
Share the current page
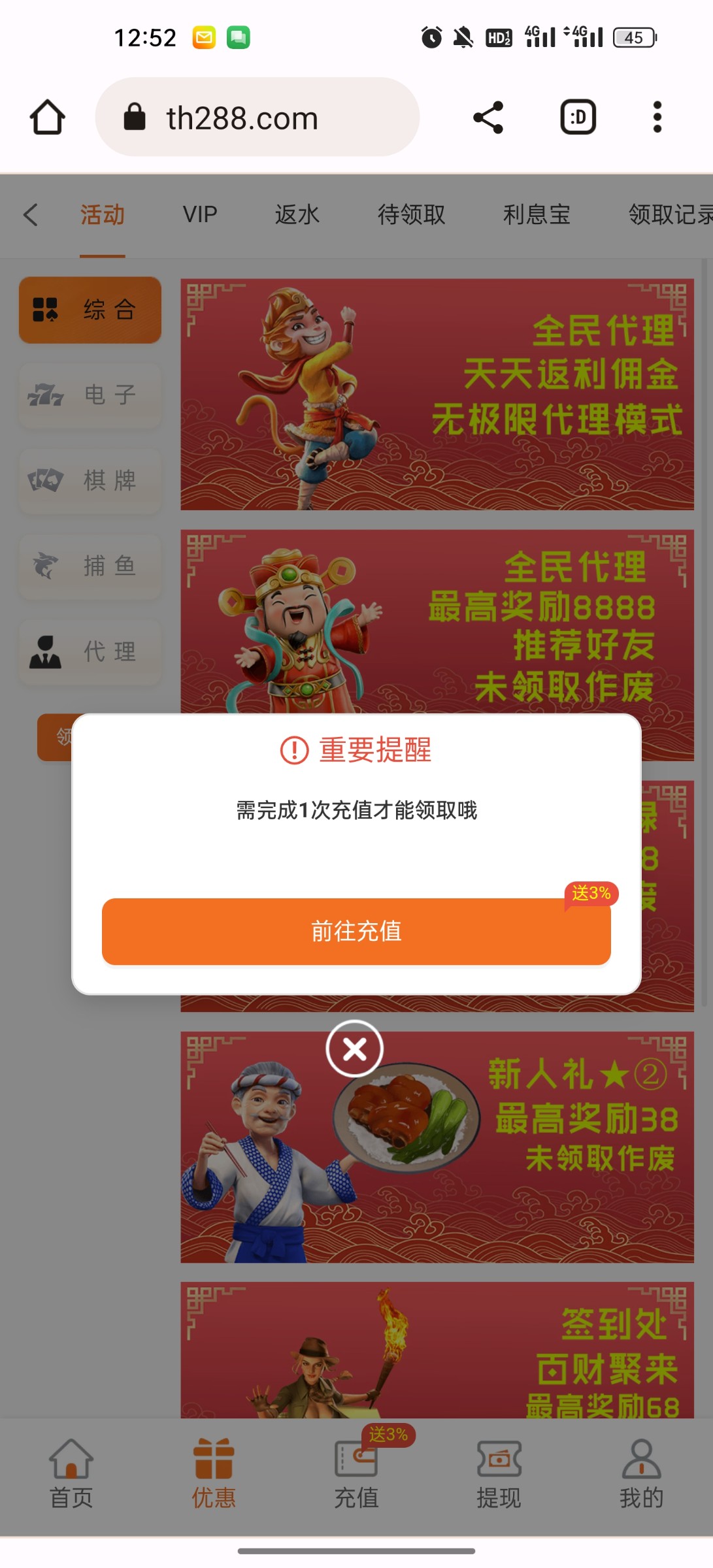pyautogui.click(x=488, y=117)
